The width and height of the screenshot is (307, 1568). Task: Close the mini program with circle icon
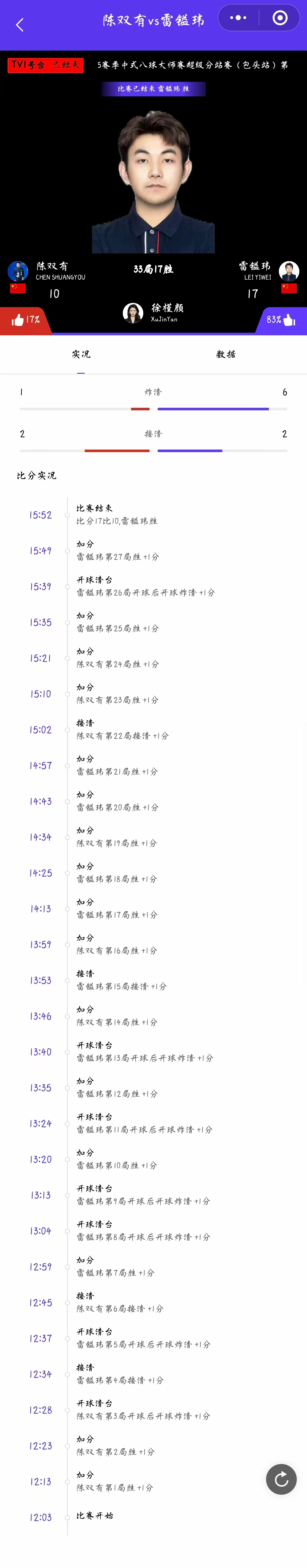click(x=280, y=18)
